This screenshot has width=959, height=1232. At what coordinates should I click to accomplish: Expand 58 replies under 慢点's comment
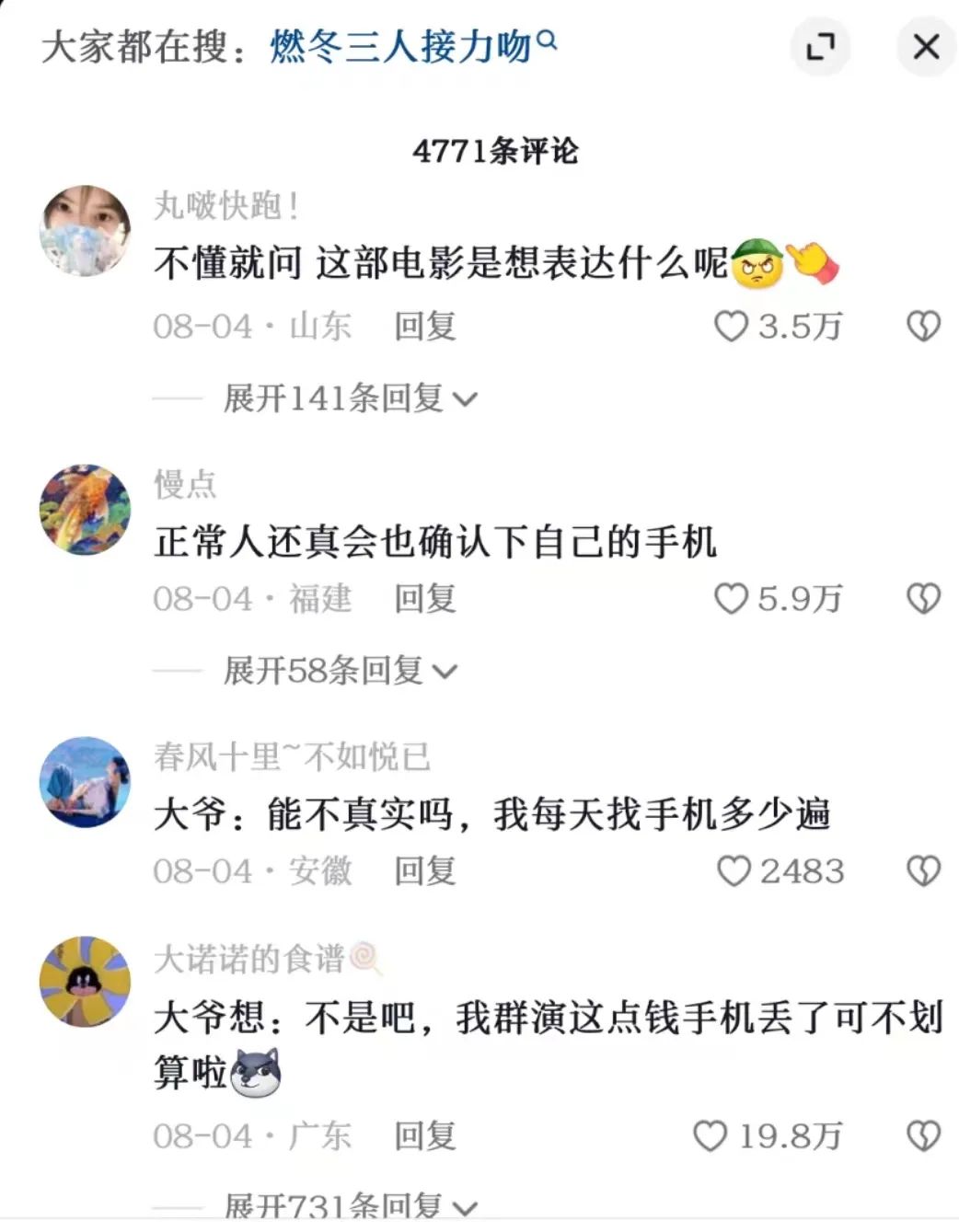point(339,671)
